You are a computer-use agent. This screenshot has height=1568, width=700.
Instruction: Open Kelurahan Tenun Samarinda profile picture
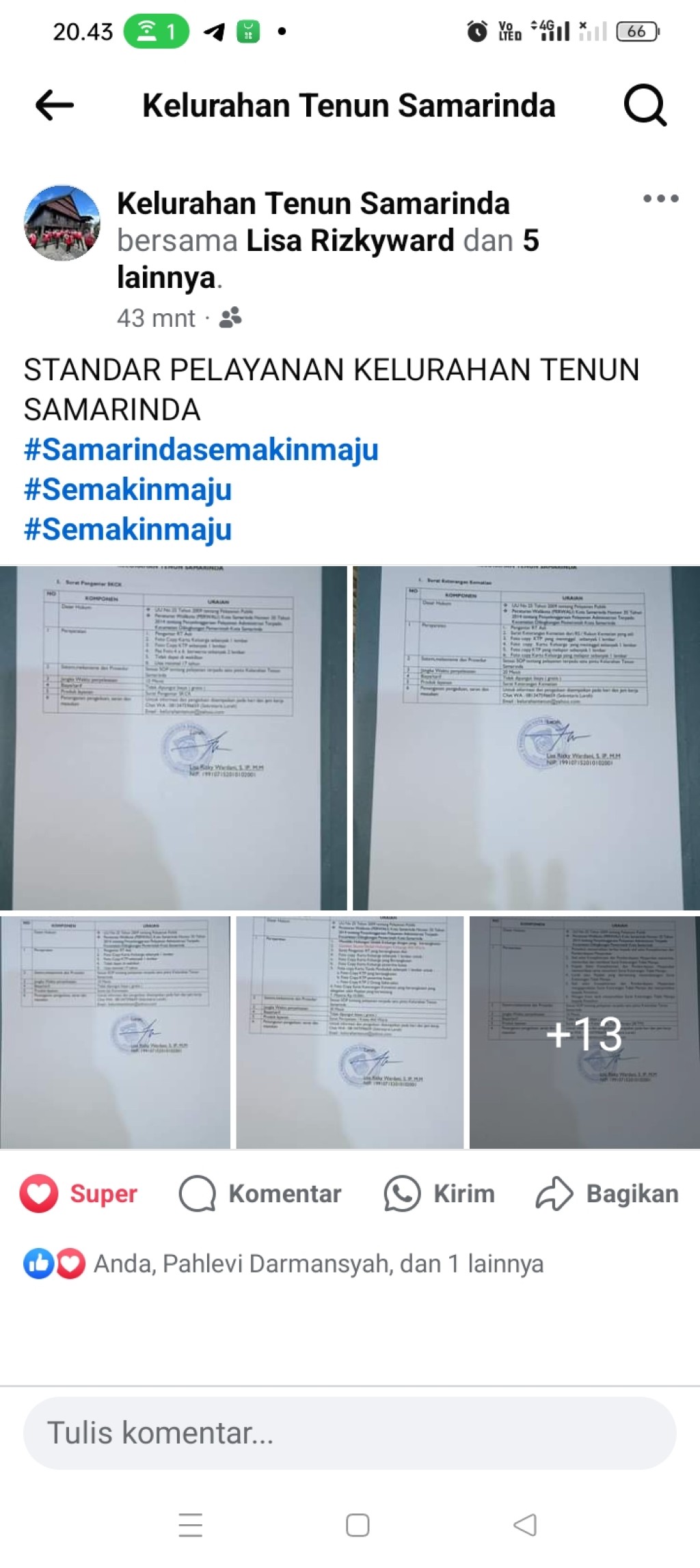coord(62,223)
